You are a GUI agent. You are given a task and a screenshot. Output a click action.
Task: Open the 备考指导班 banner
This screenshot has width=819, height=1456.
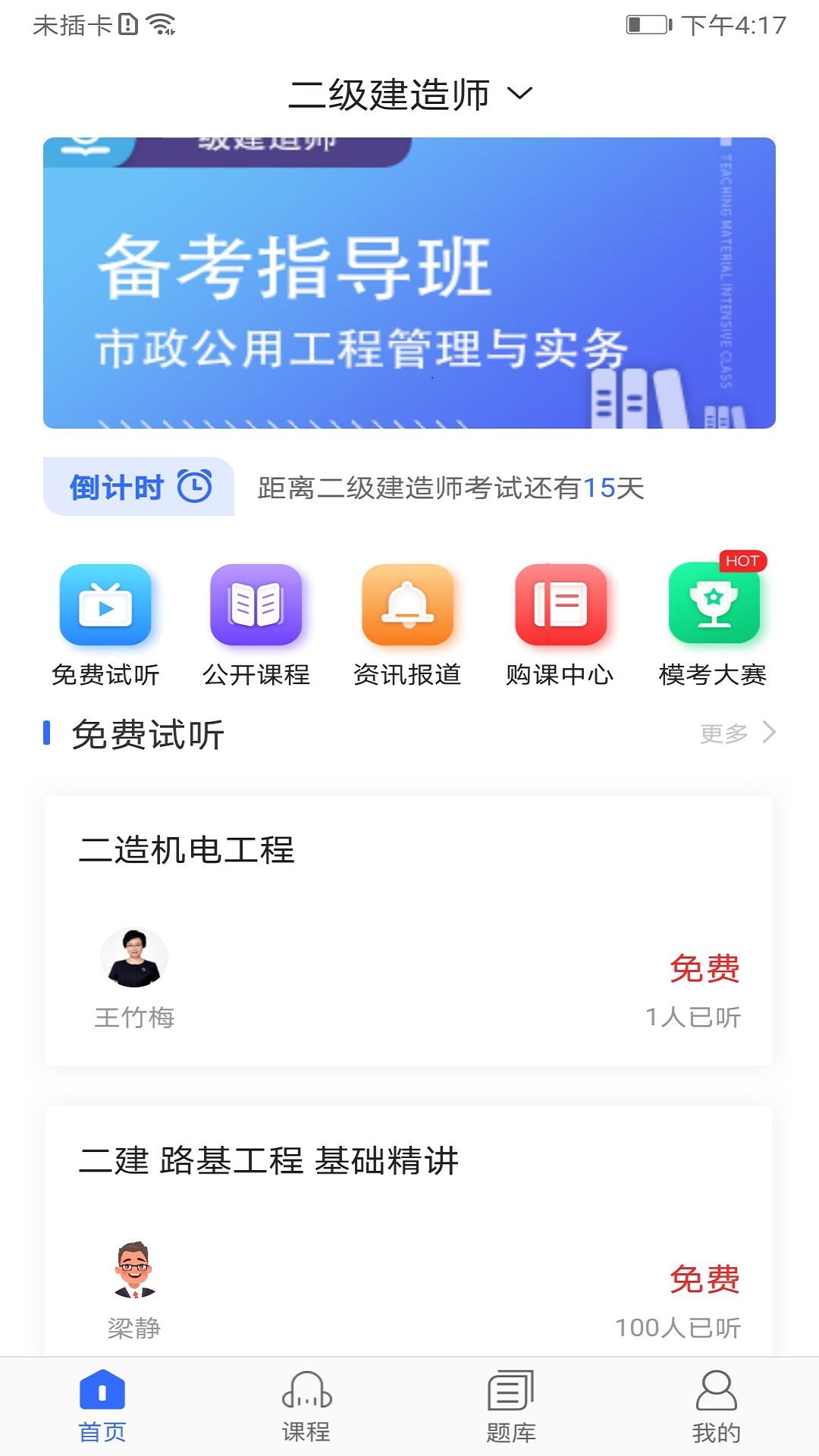(409, 283)
